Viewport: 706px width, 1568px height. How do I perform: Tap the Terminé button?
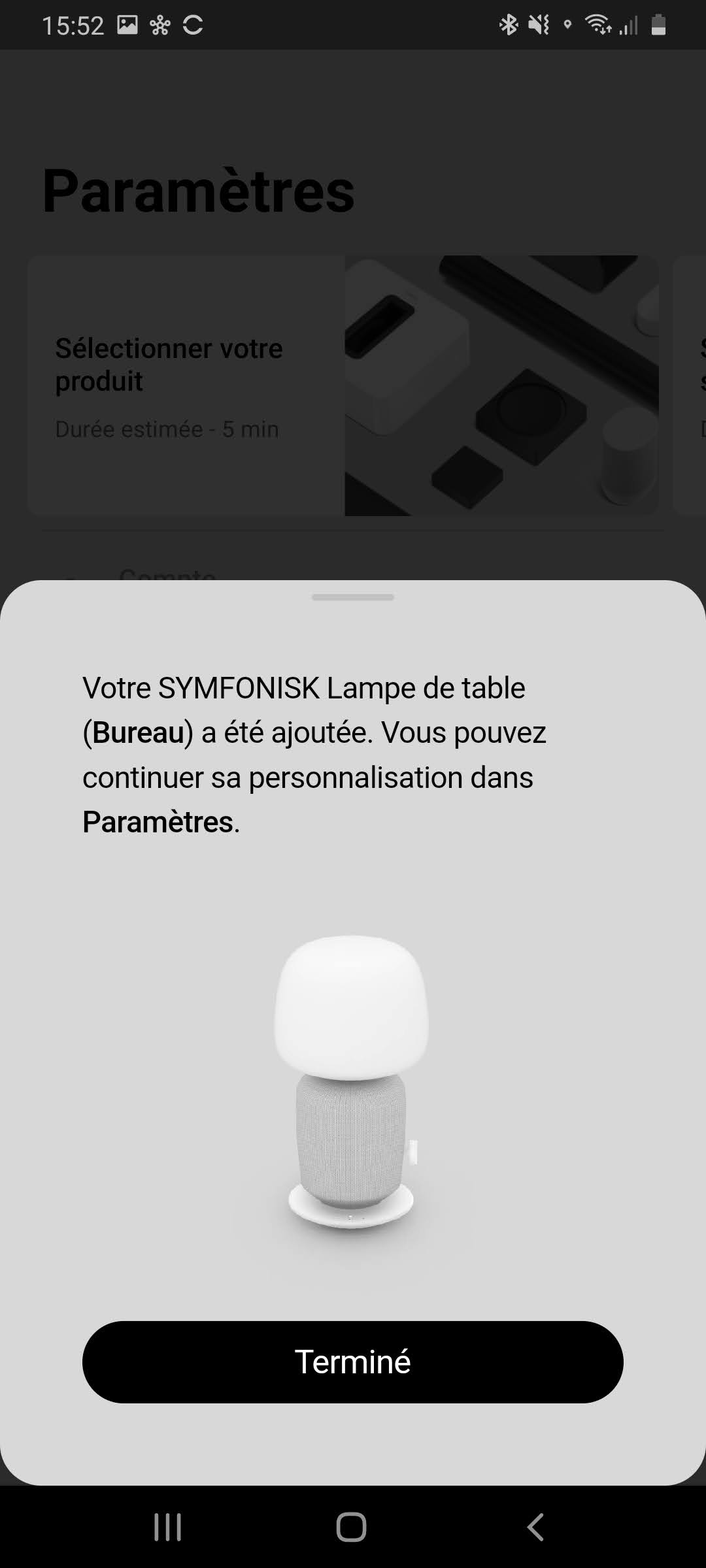click(352, 1362)
